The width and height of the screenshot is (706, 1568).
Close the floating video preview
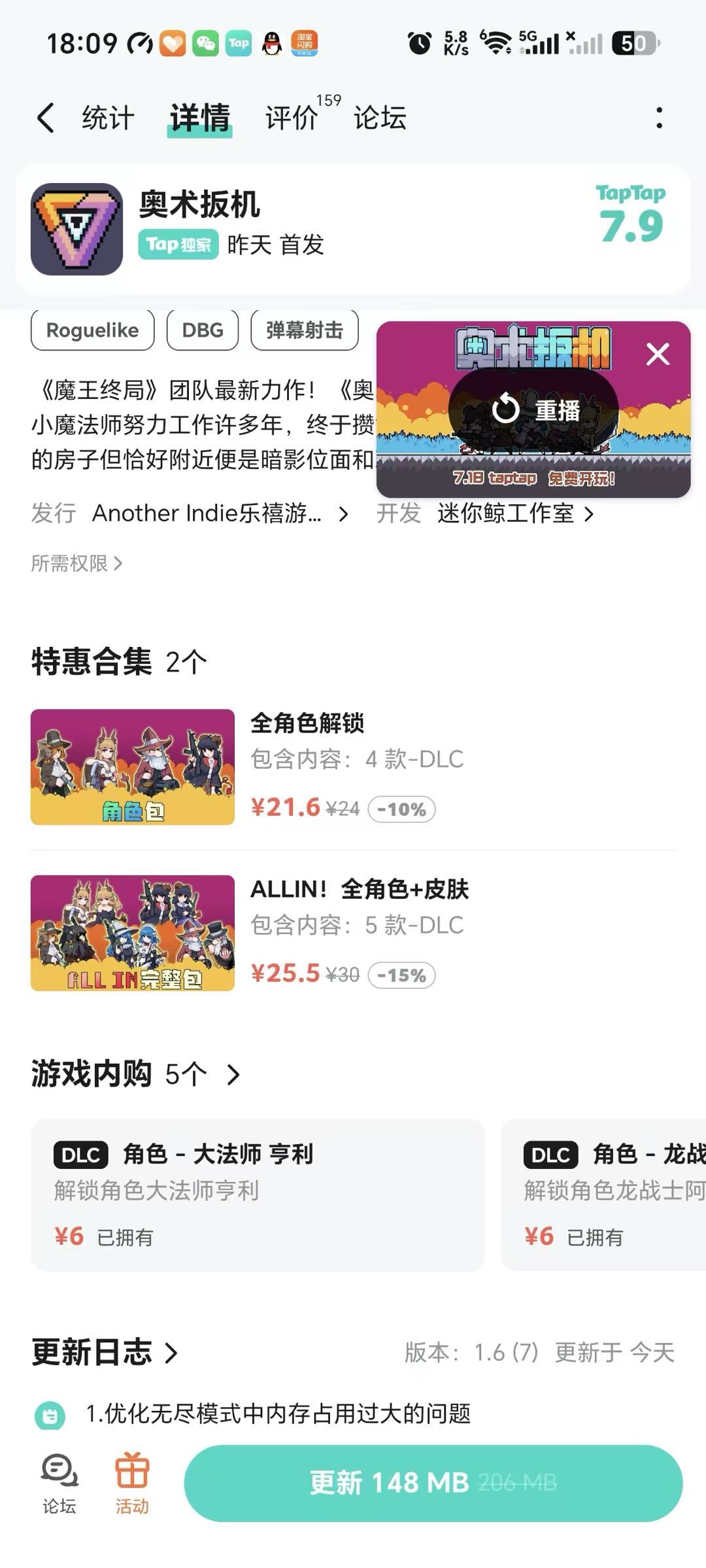(x=658, y=354)
